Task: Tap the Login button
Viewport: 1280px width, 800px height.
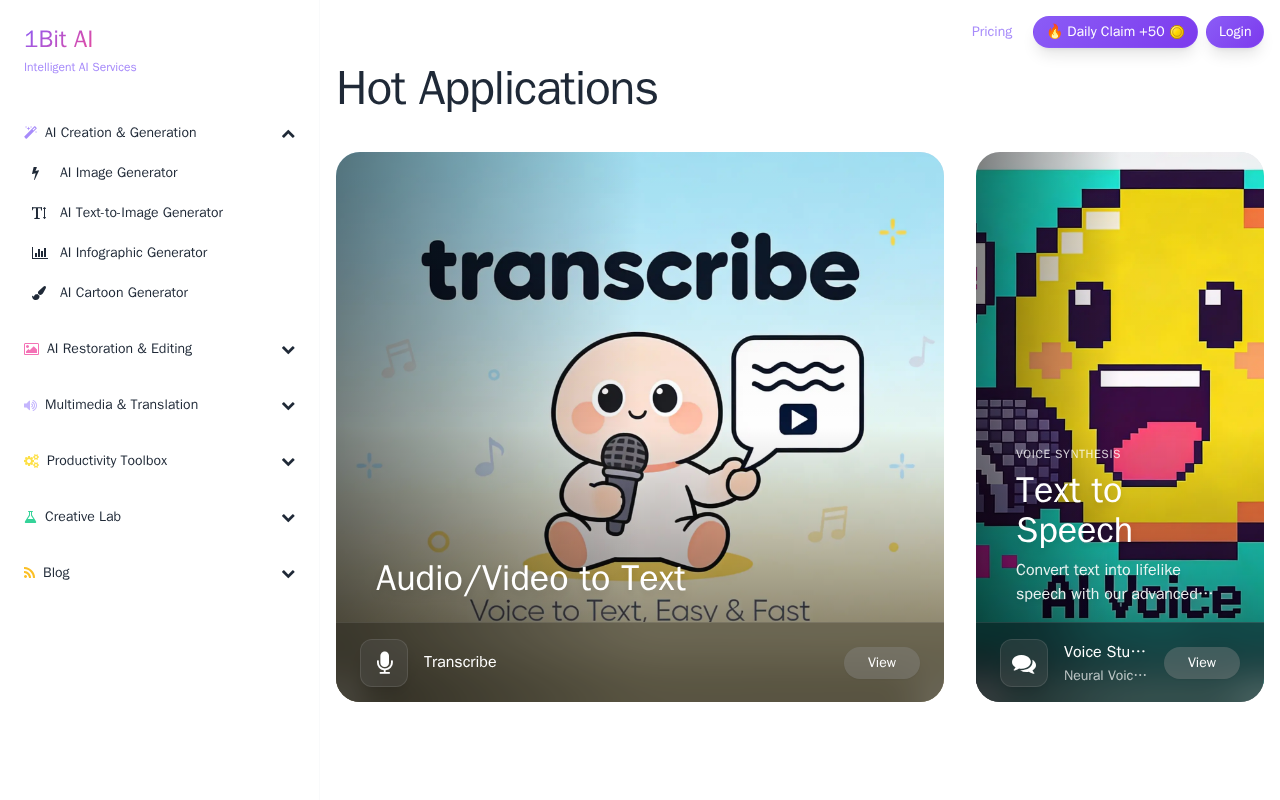Action: pyautogui.click(x=1235, y=32)
